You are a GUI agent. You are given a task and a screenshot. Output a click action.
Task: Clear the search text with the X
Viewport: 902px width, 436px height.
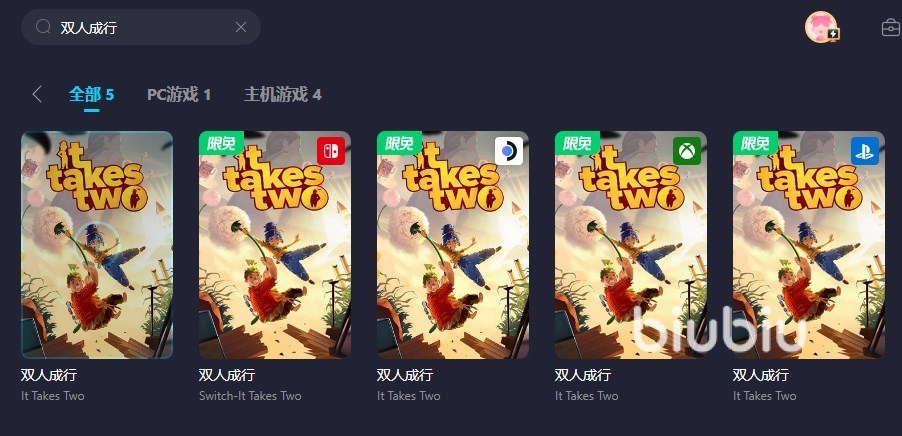pyautogui.click(x=241, y=28)
